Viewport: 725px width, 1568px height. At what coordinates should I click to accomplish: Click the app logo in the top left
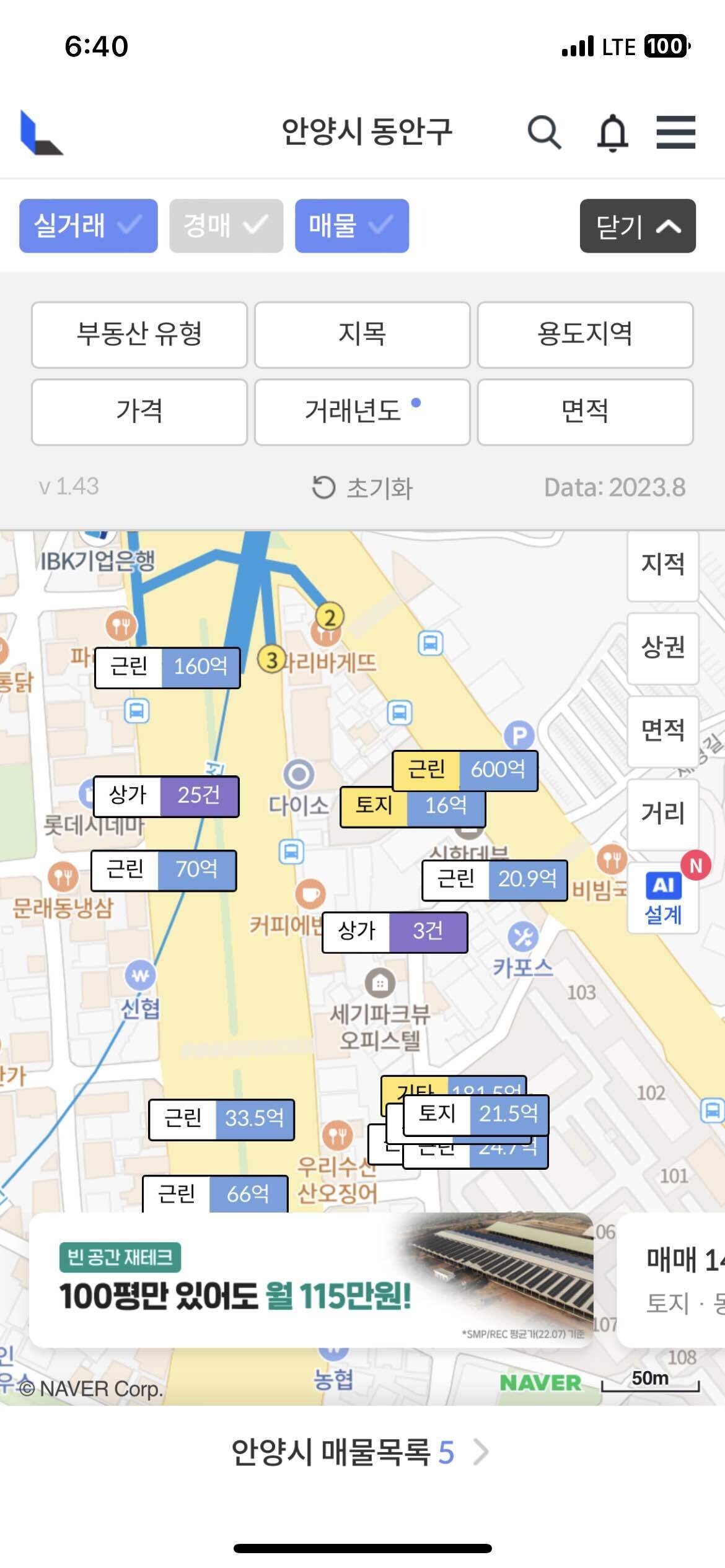click(41, 133)
